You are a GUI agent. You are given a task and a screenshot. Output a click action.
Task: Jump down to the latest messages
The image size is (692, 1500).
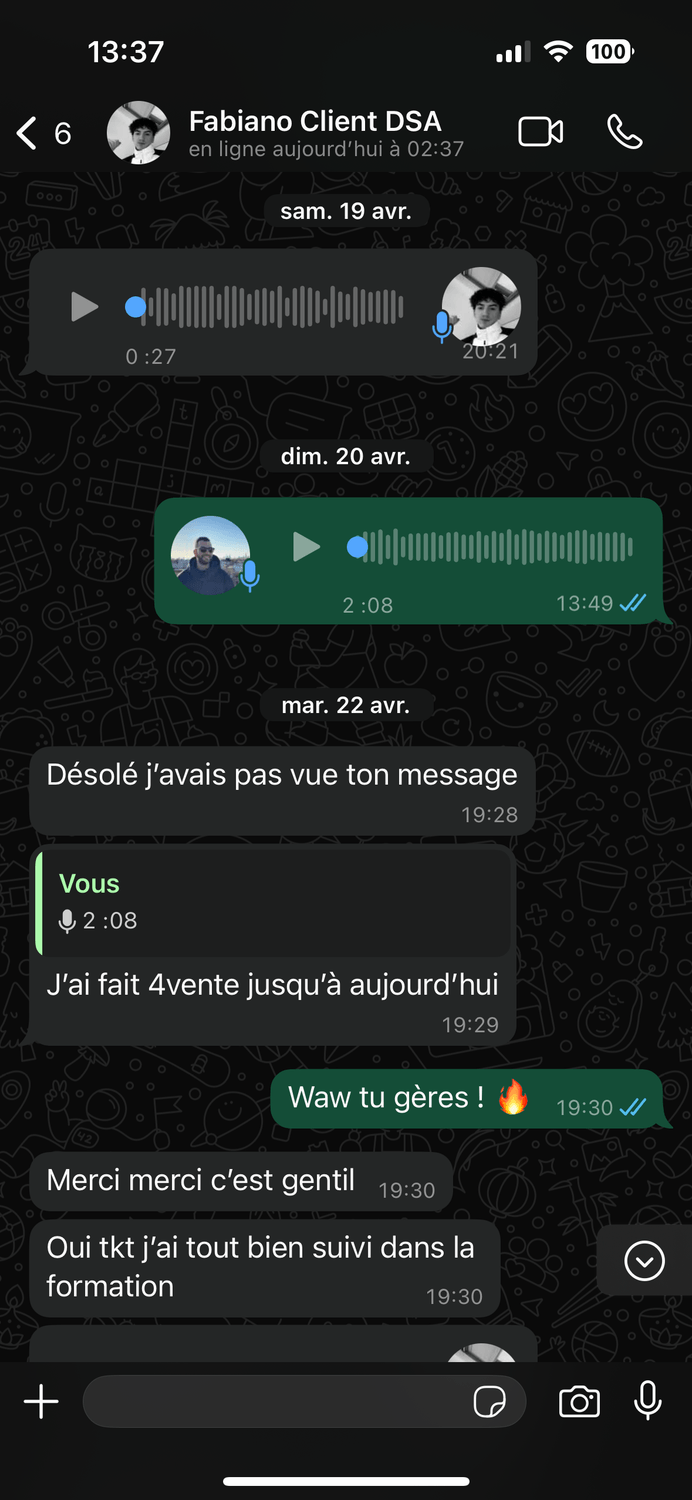point(644,1261)
